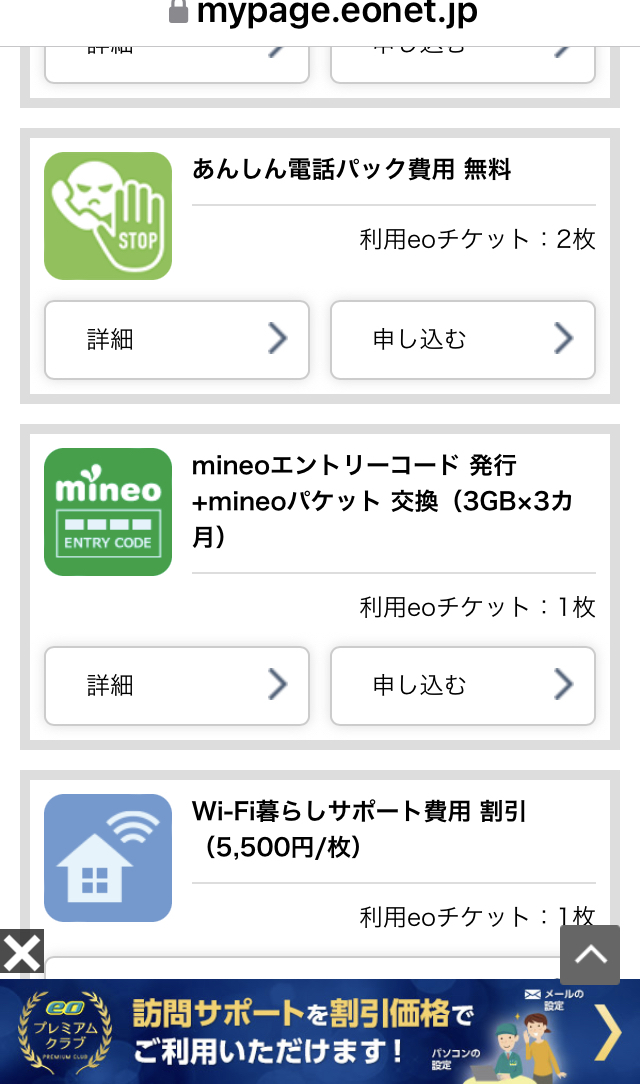Apply with 申し込む for mineoエントリーコード

click(x=463, y=685)
